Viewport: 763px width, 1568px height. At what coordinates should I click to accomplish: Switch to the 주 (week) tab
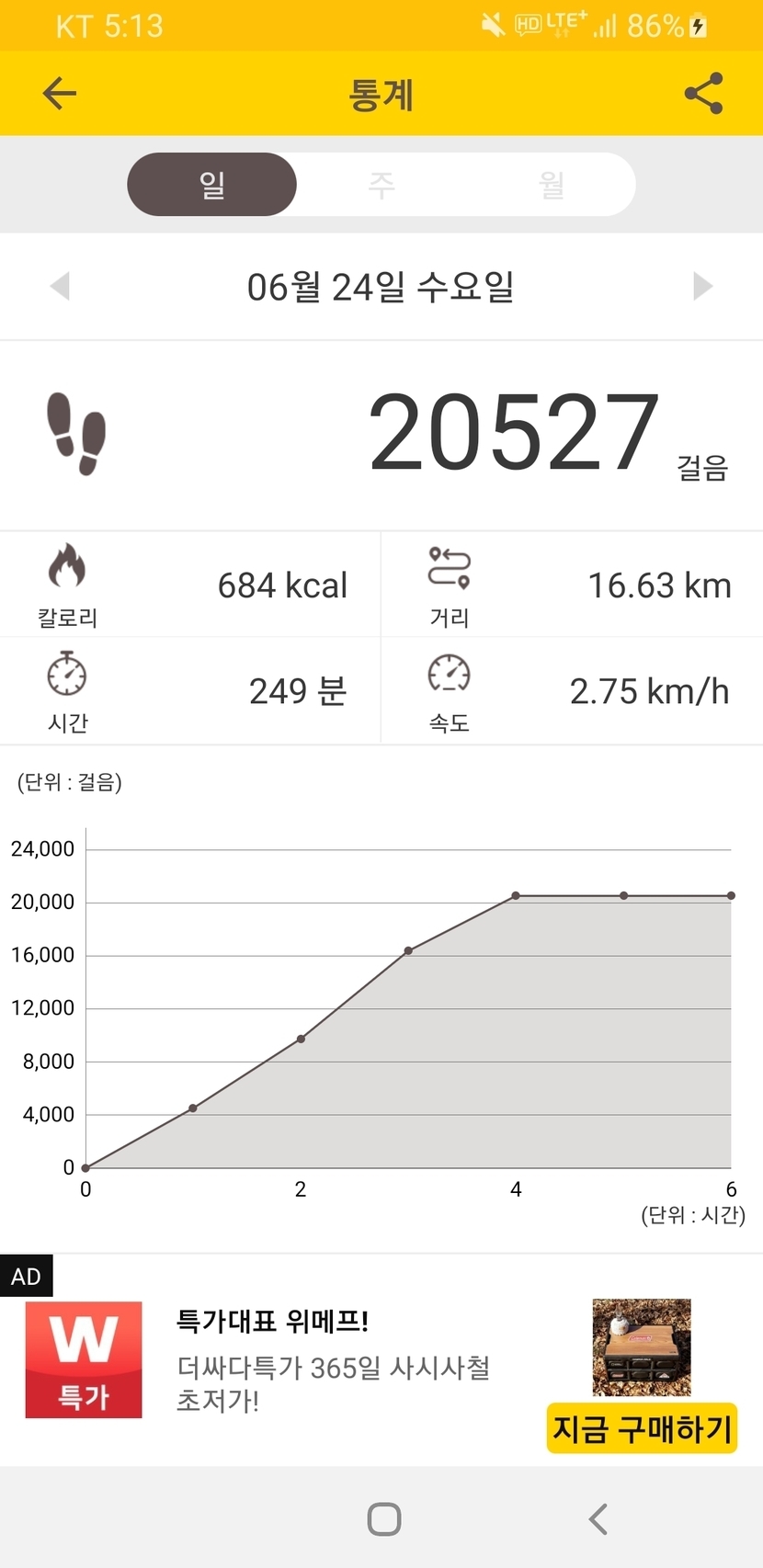pyautogui.click(x=381, y=185)
